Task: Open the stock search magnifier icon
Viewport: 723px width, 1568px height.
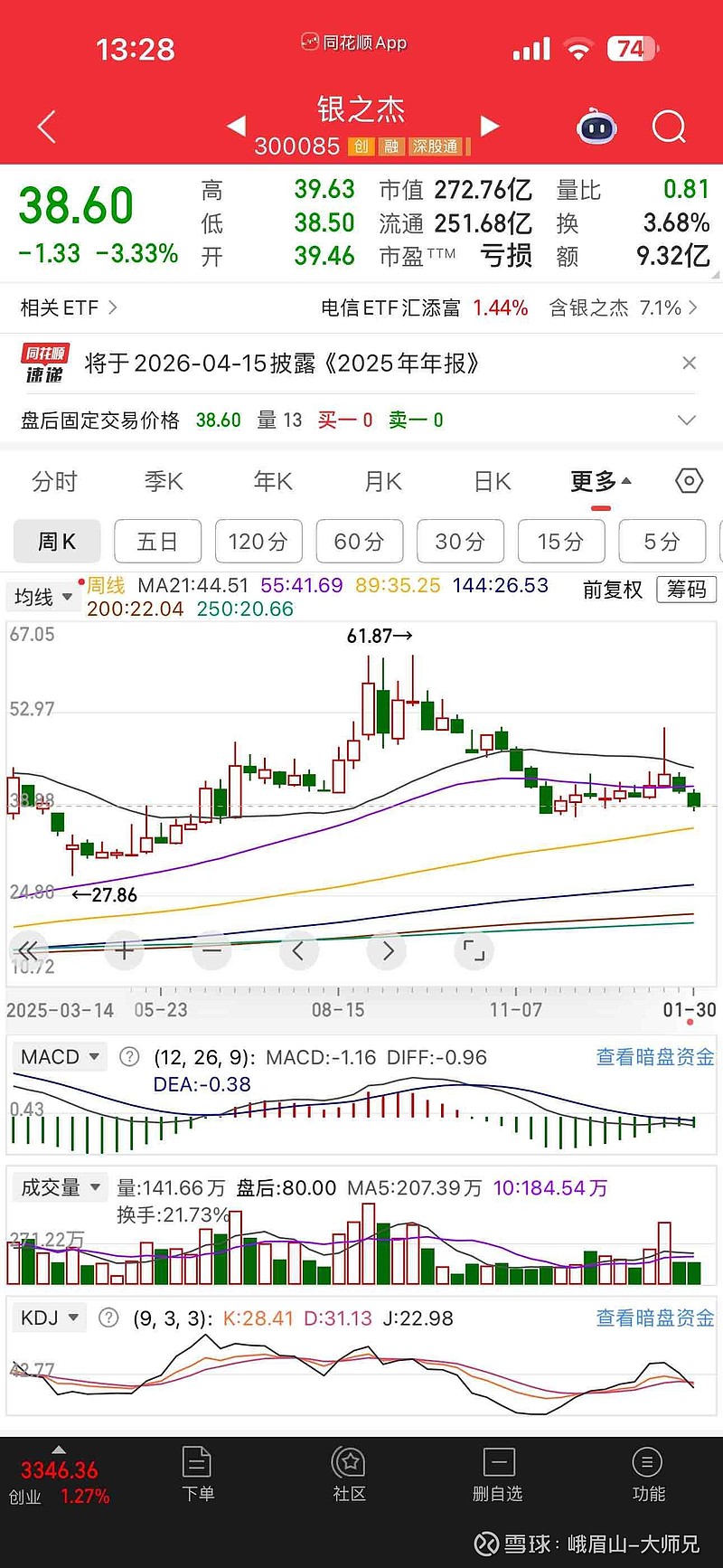Action: [x=668, y=128]
